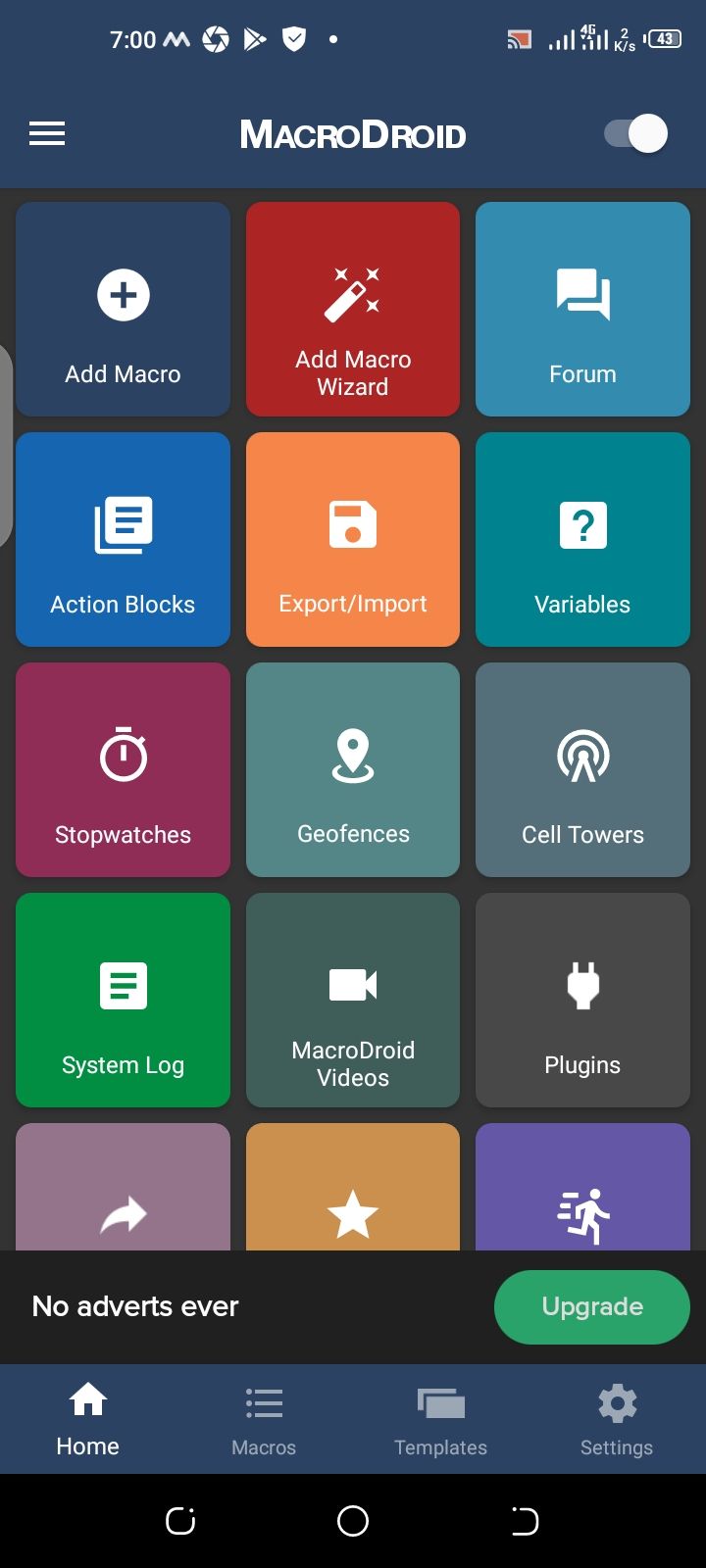Launch the Add Macro Wizard
This screenshot has width=706, height=1568.
tap(353, 310)
